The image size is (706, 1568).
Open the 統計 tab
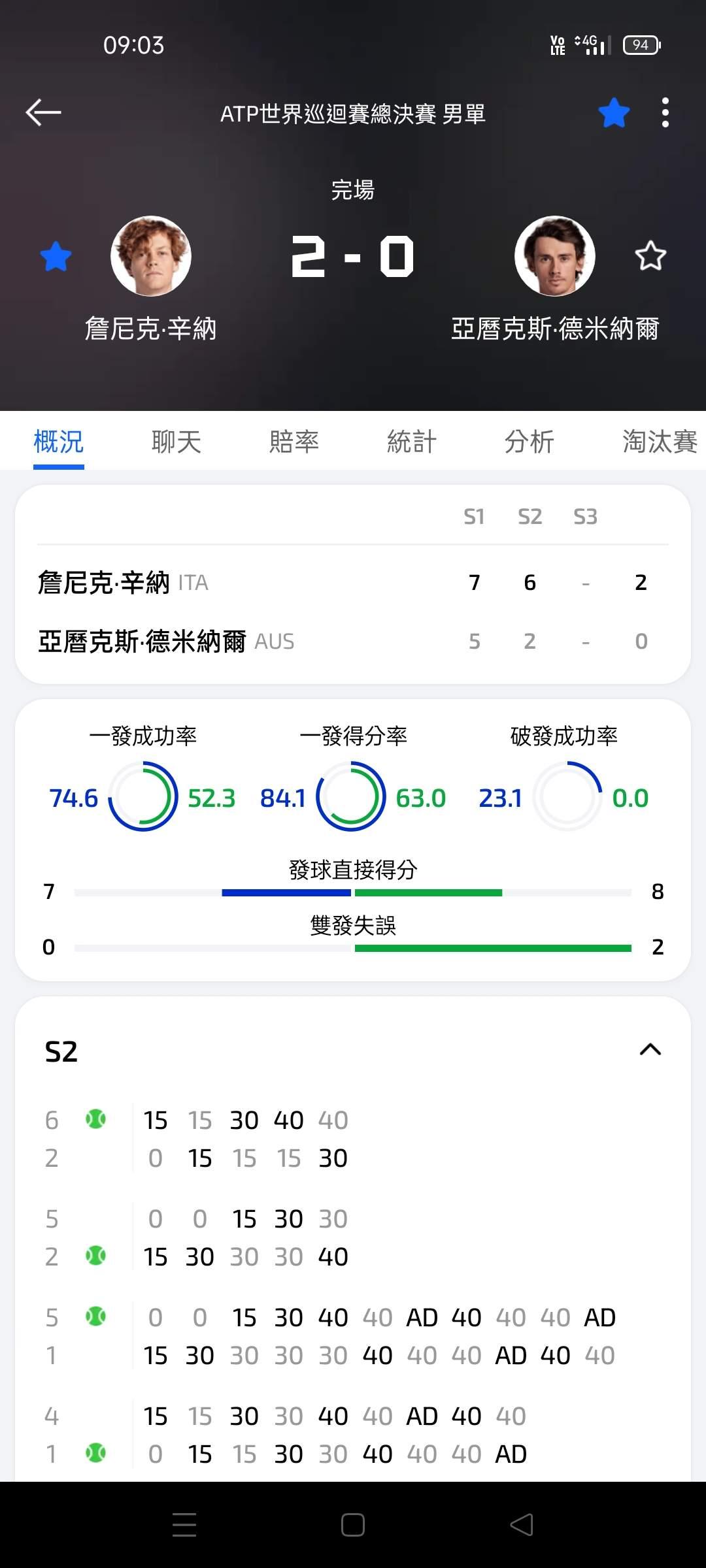pos(412,442)
